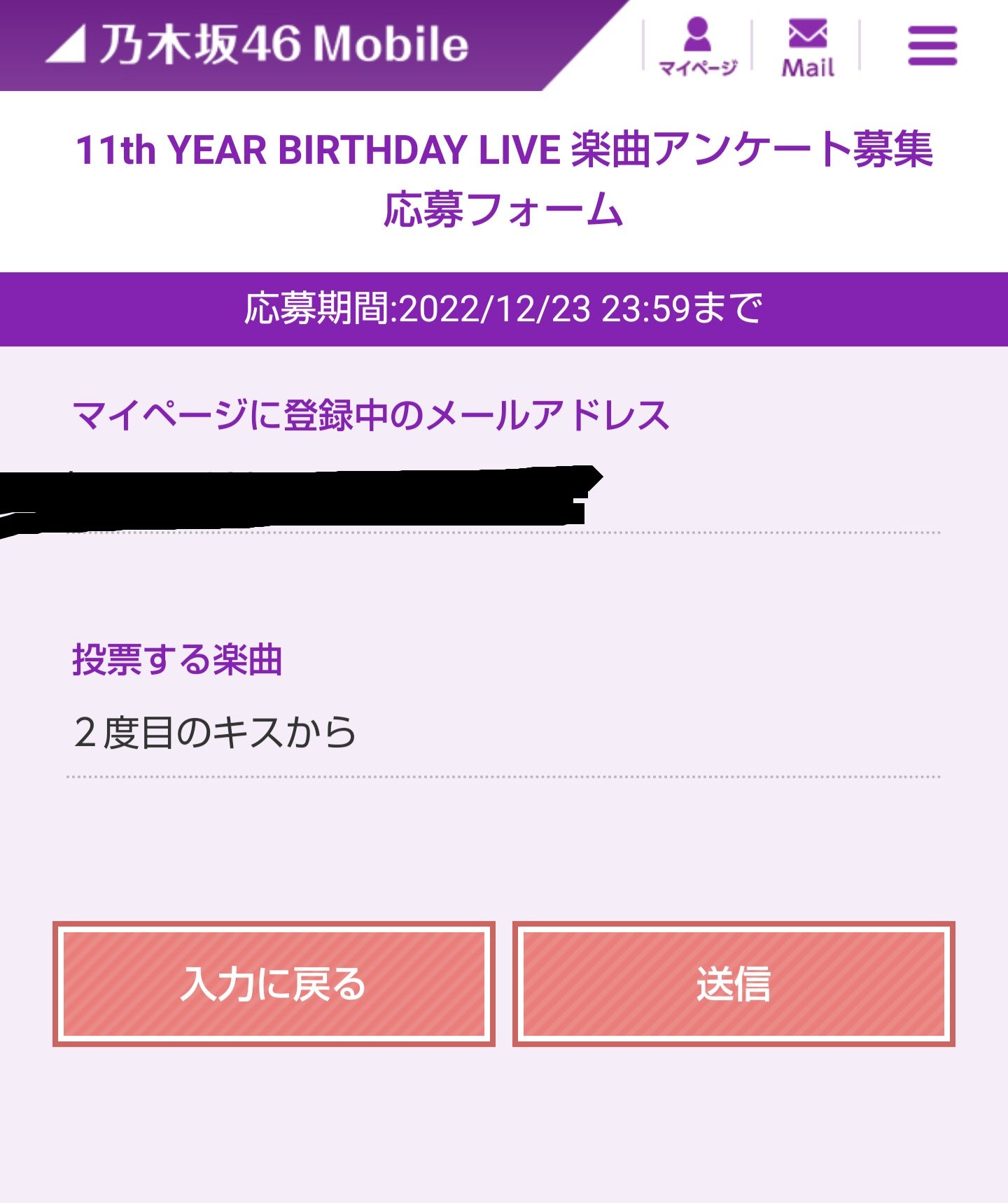Screen dimensions: 1008x1203
Task: Submit the form with 送信
Action: click(734, 983)
